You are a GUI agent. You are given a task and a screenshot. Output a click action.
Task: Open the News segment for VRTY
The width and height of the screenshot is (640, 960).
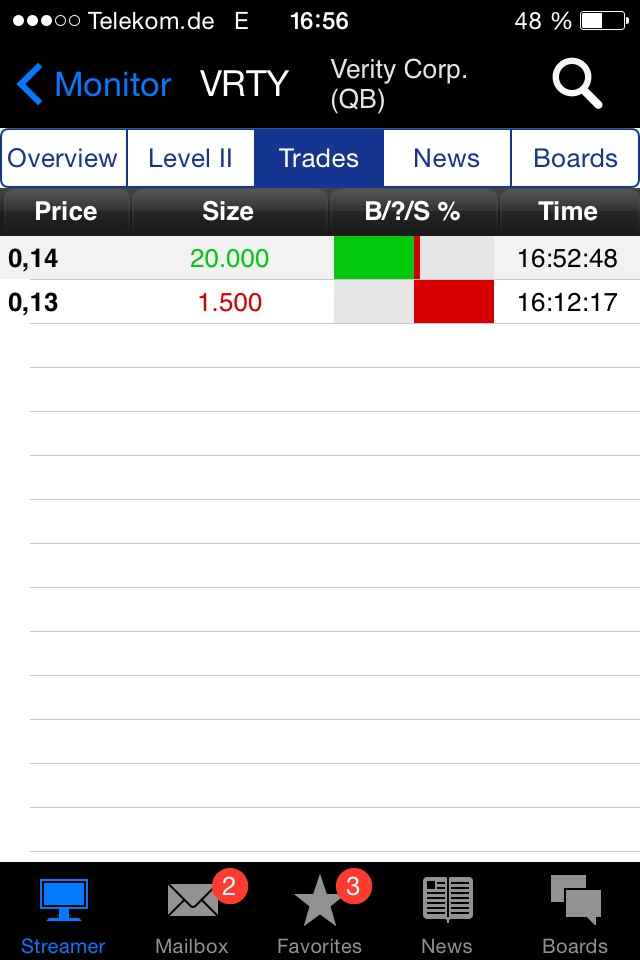[446, 158]
